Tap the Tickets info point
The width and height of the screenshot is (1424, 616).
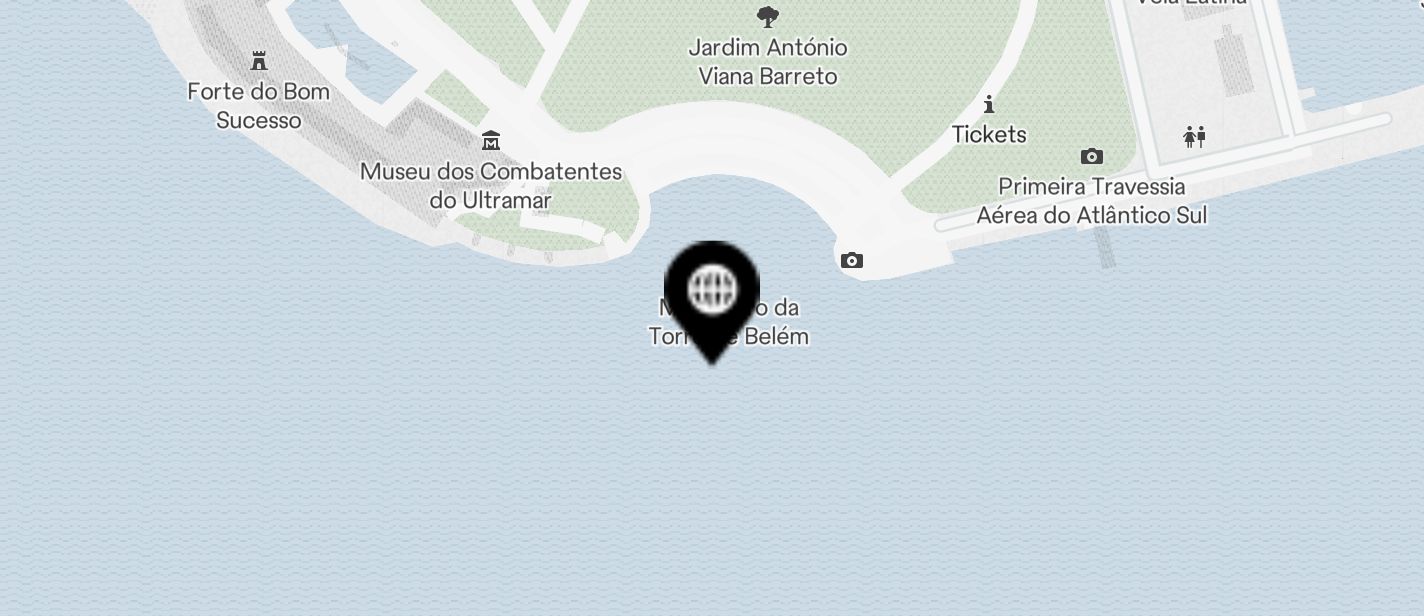click(x=989, y=105)
